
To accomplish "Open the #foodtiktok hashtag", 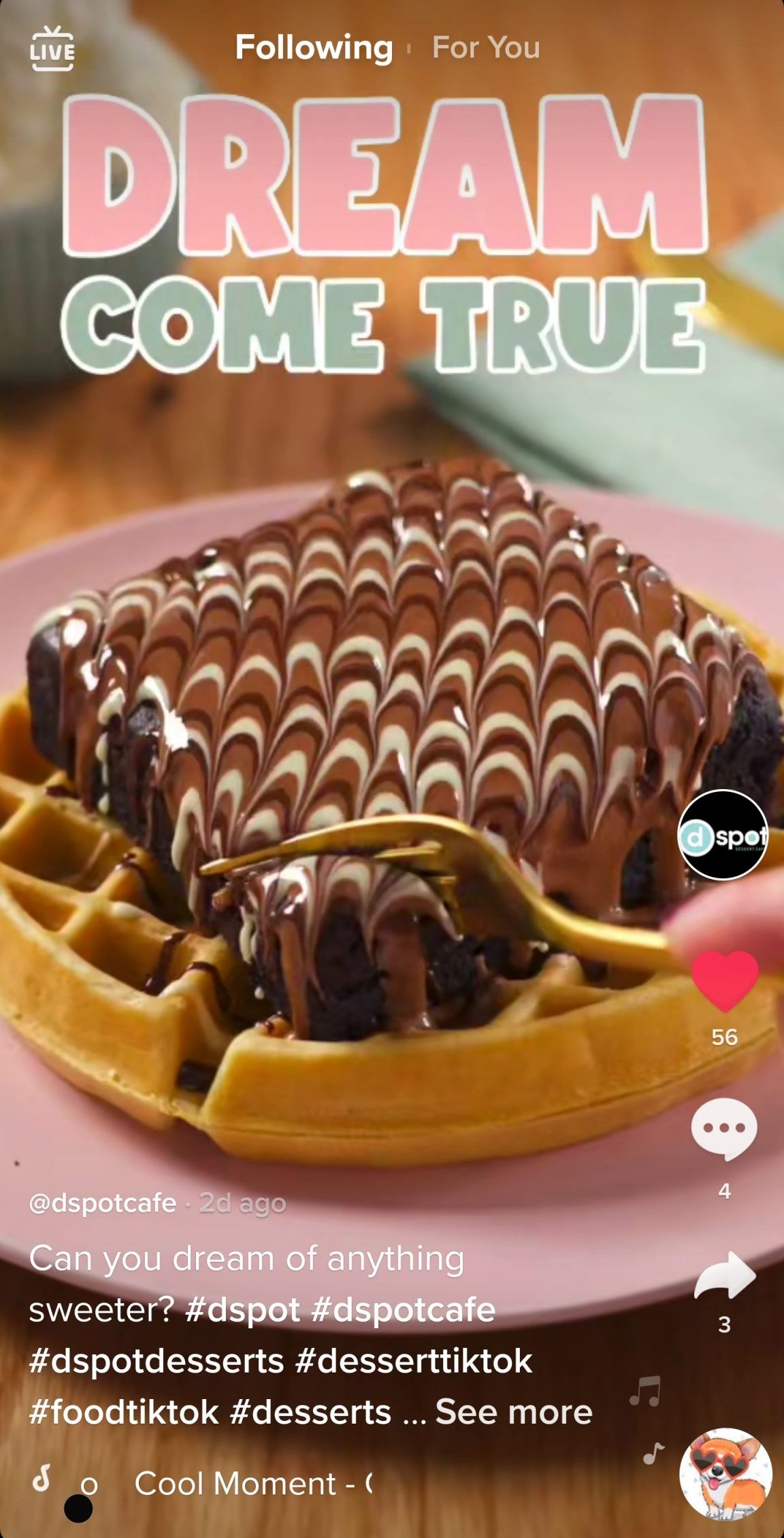I will 124,1412.
